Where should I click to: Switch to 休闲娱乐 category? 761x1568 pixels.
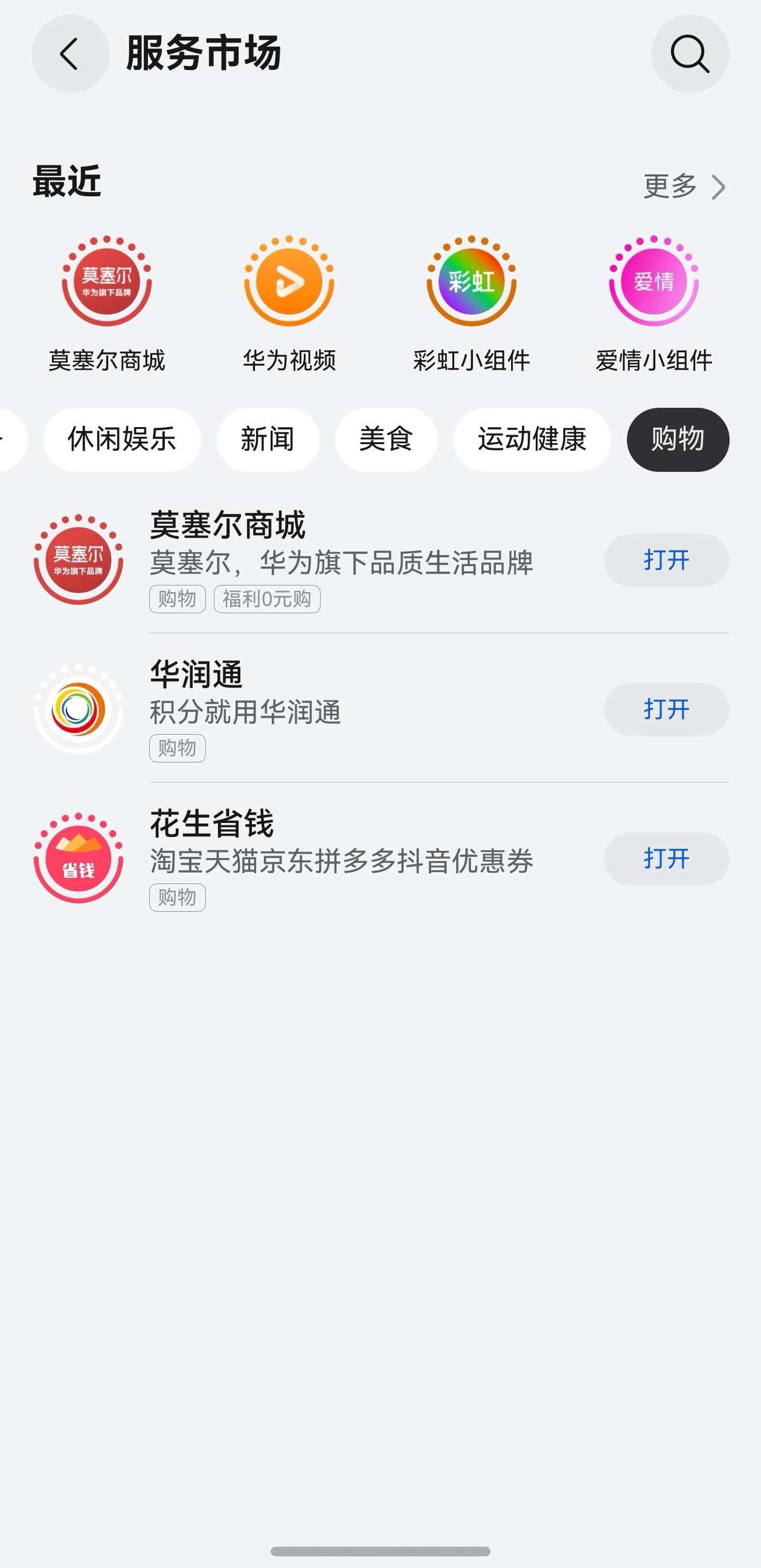(122, 439)
